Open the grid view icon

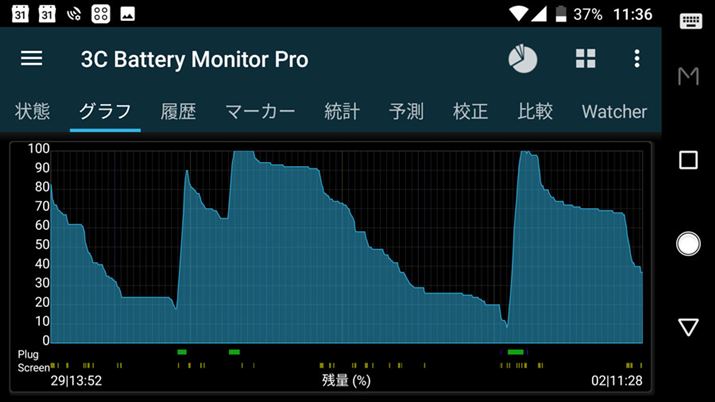pyautogui.click(x=586, y=59)
